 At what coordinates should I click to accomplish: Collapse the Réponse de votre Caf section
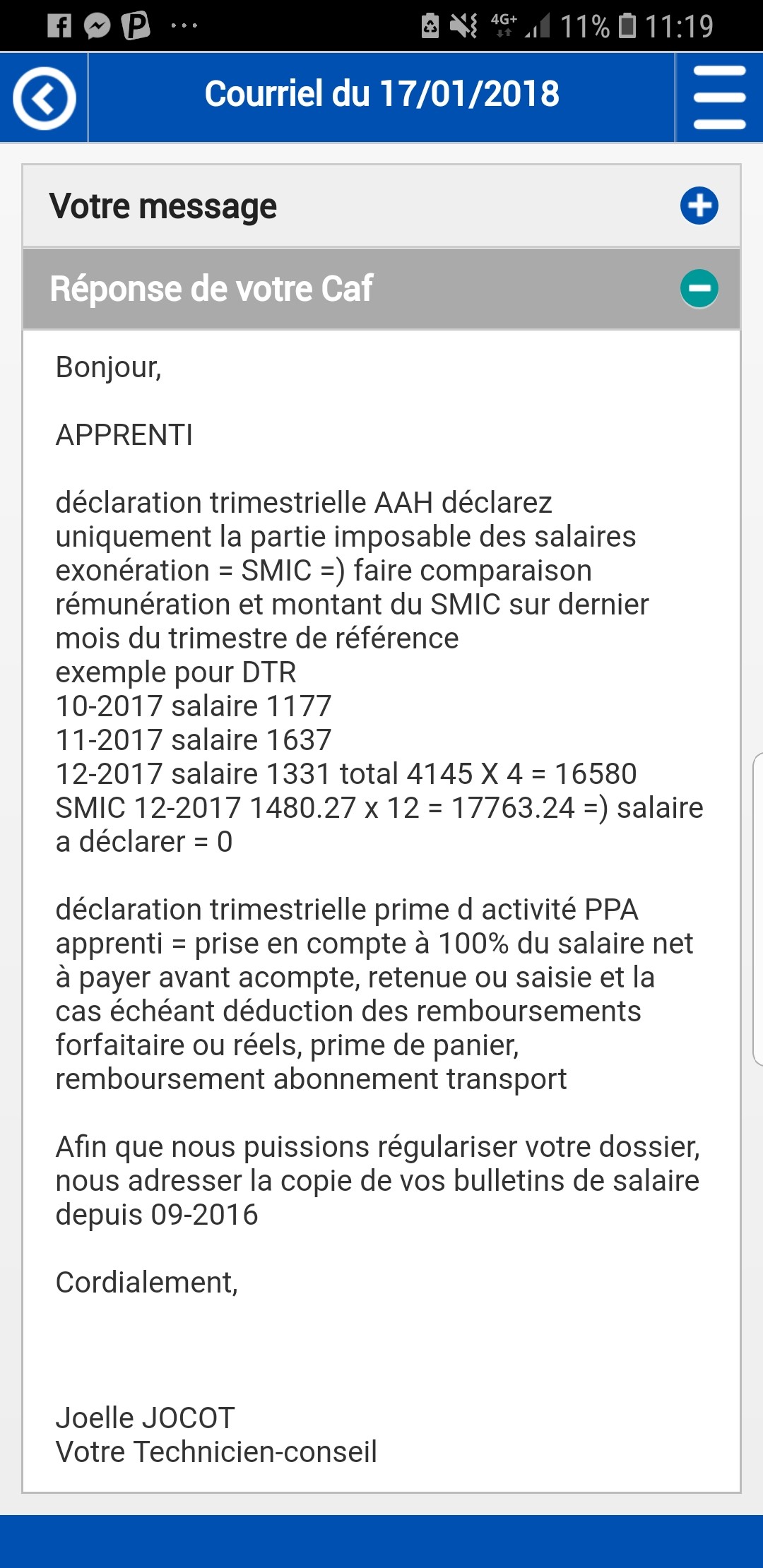pyautogui.click(x=699, y=288)
